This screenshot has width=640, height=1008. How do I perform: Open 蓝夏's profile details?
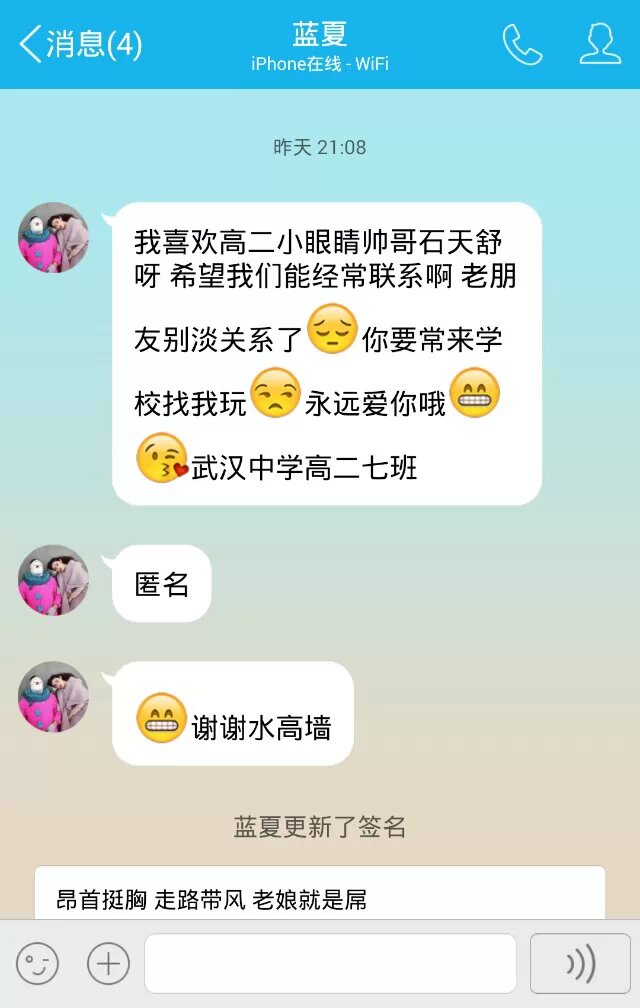click(600, 45)
